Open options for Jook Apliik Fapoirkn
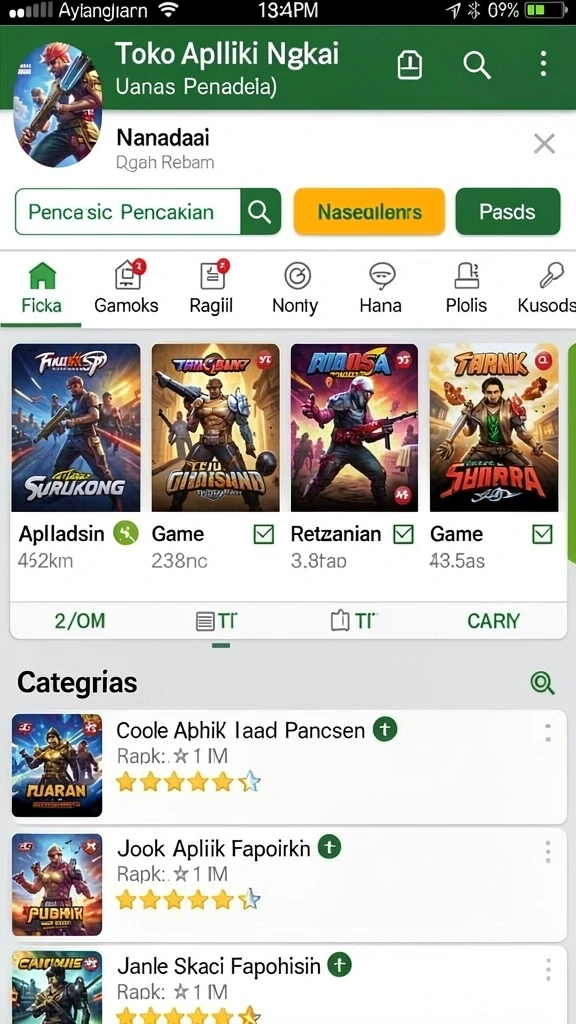The width and height of the screenshot is (576, 1024). [x=547, y=851]
